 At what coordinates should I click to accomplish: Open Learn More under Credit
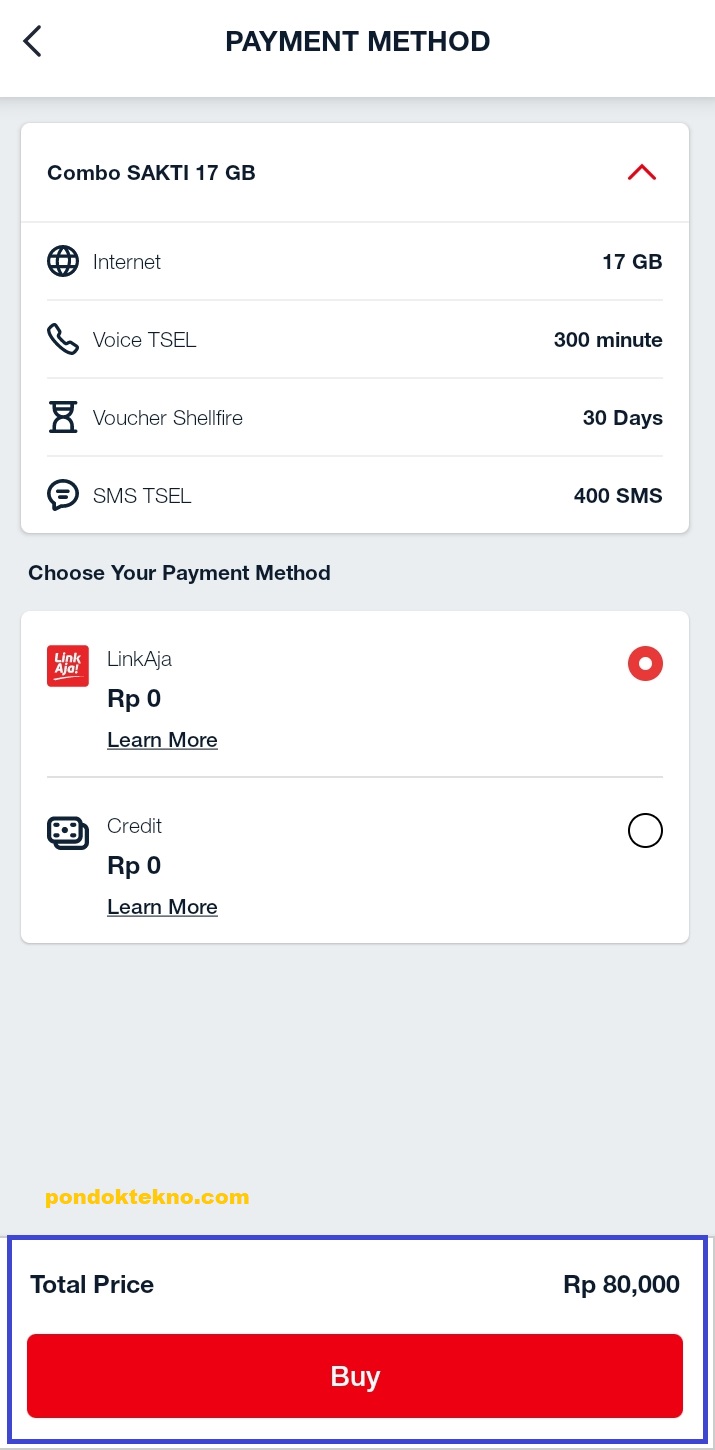(162, 907)
